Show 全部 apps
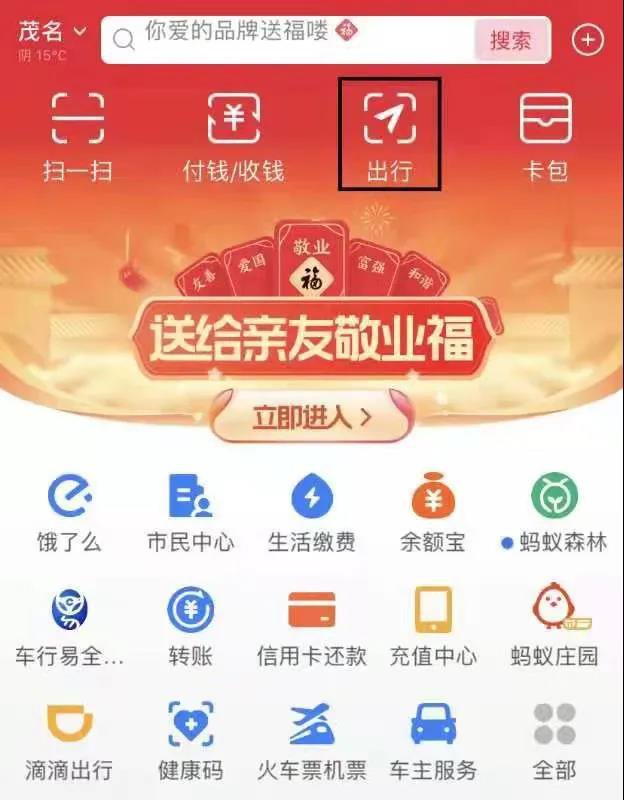Image resolution: width=624 pixels, height=800 pixels. point(554,740)
